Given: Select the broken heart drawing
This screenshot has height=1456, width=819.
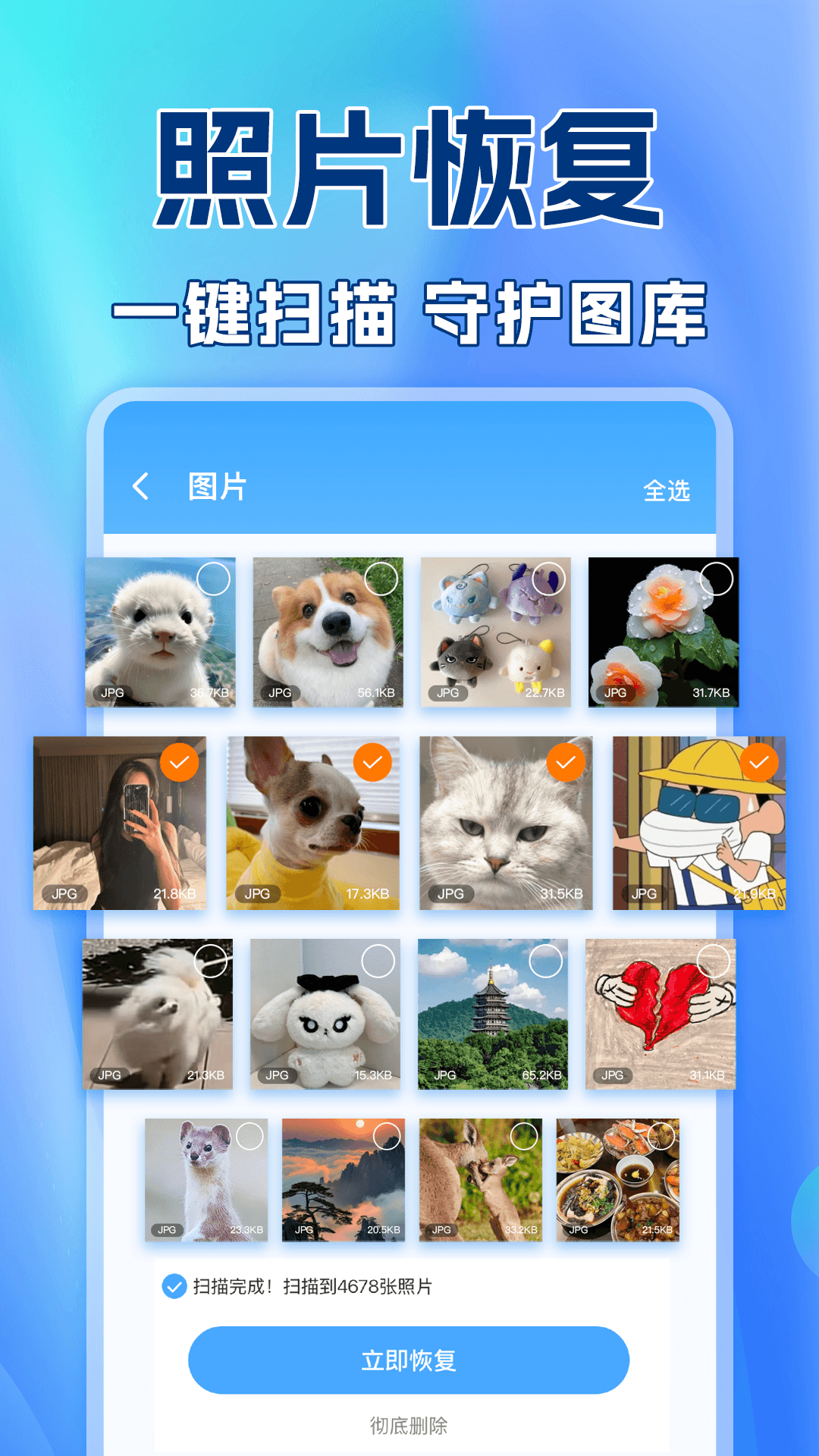Looking at the screenshot, I should [714, 959].
